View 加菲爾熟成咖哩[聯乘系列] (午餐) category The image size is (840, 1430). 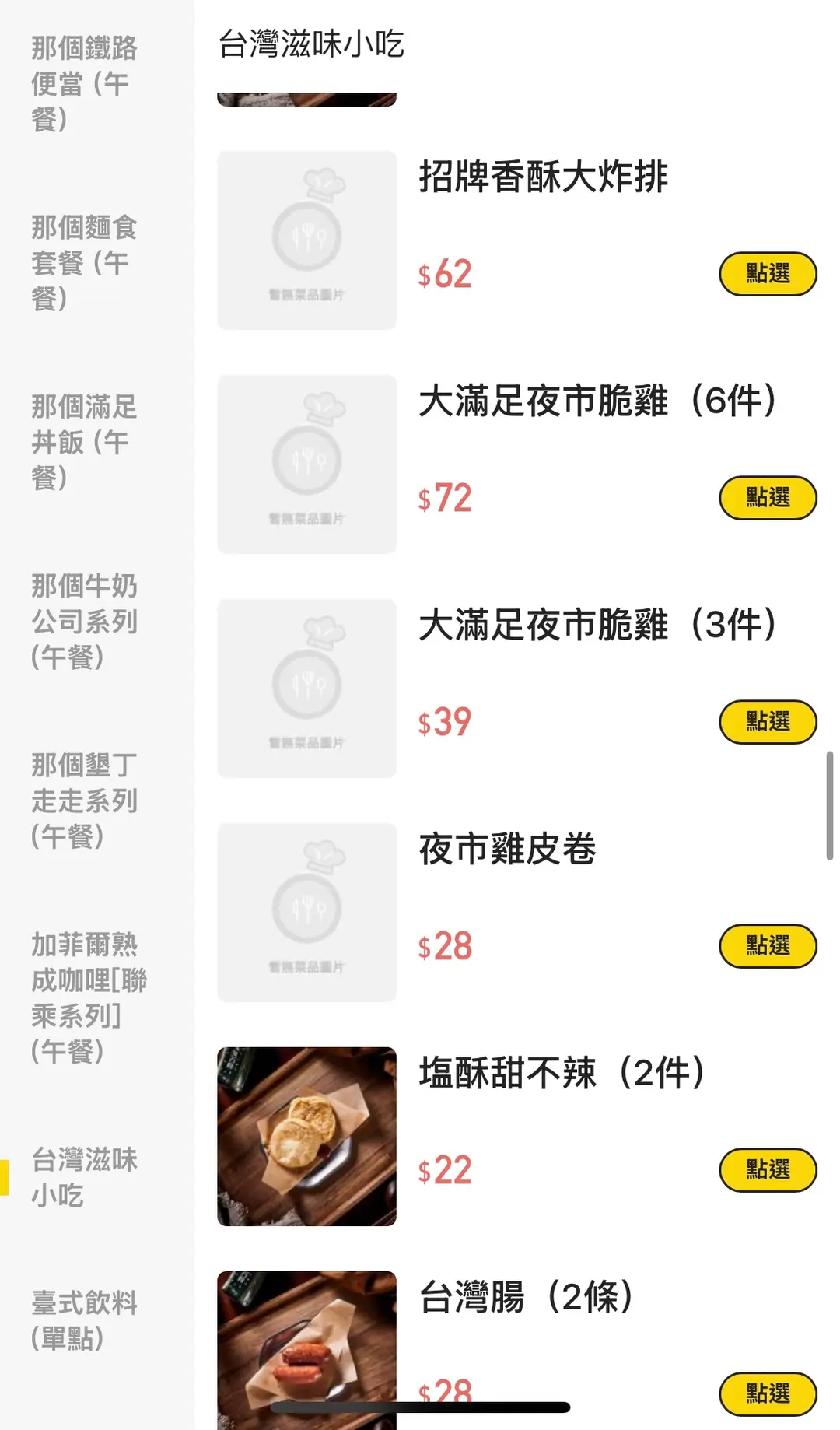[x=87, y=997]
